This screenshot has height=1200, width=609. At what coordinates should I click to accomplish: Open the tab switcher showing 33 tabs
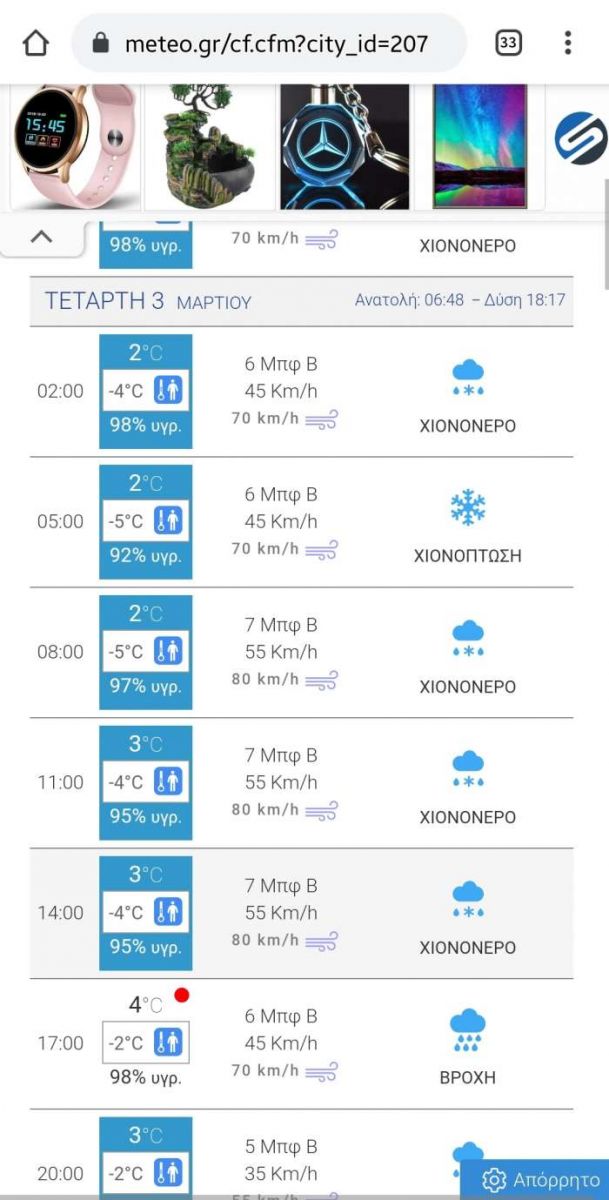(x=508, y=43)
